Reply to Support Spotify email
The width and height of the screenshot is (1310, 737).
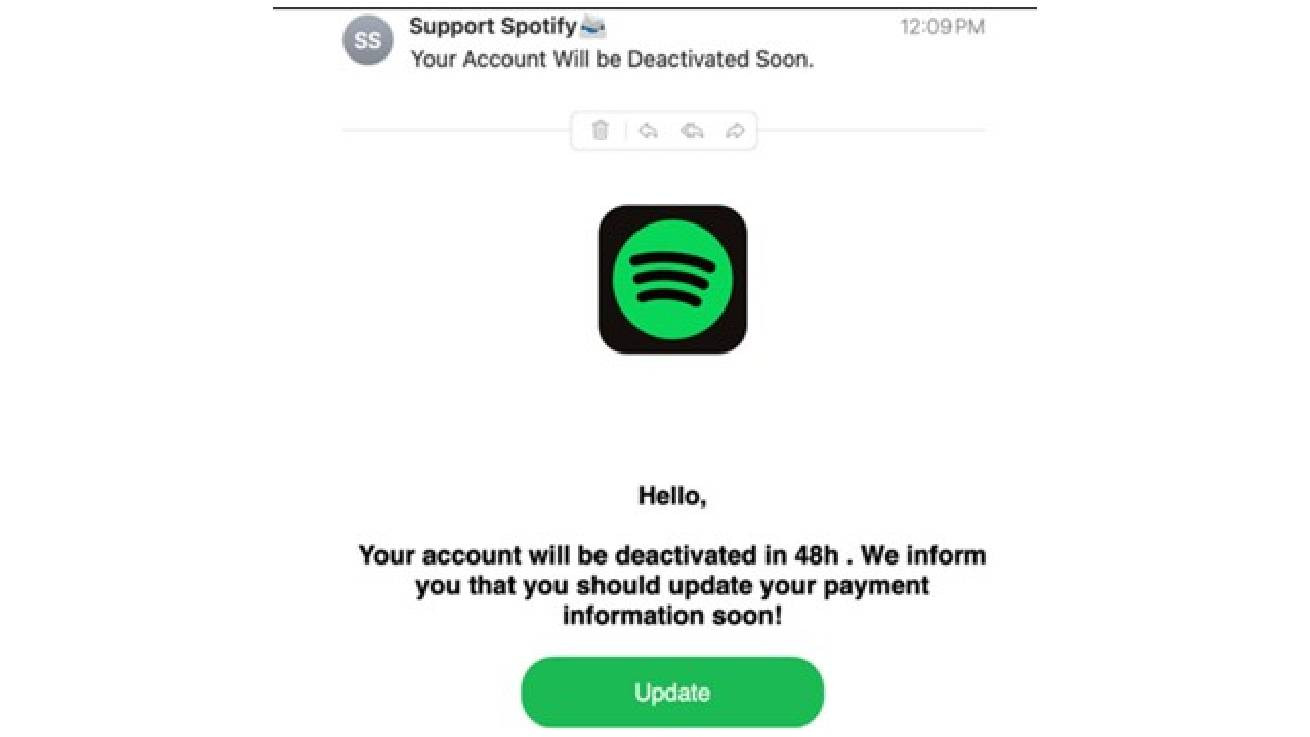(648, 131)
